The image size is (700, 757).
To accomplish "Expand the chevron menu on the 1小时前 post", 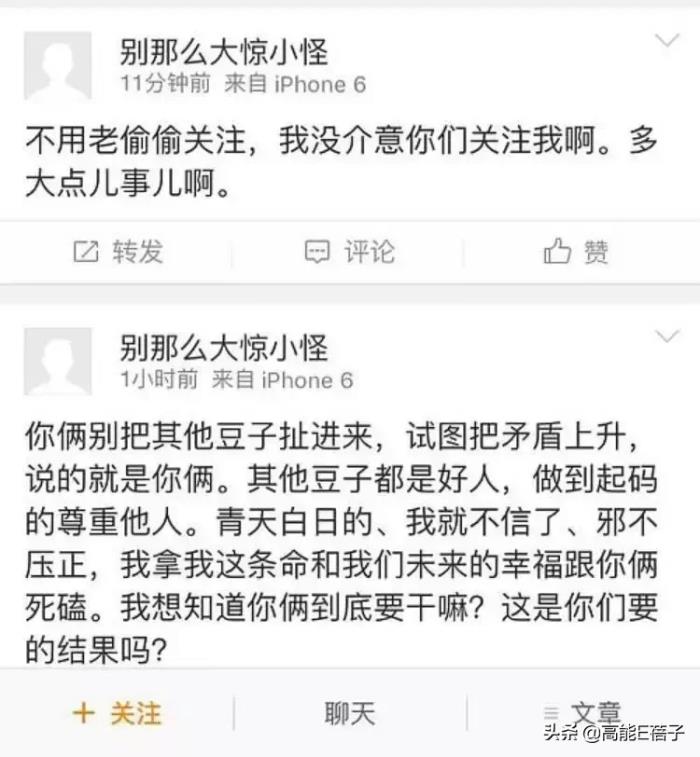I will coord(666,336).
